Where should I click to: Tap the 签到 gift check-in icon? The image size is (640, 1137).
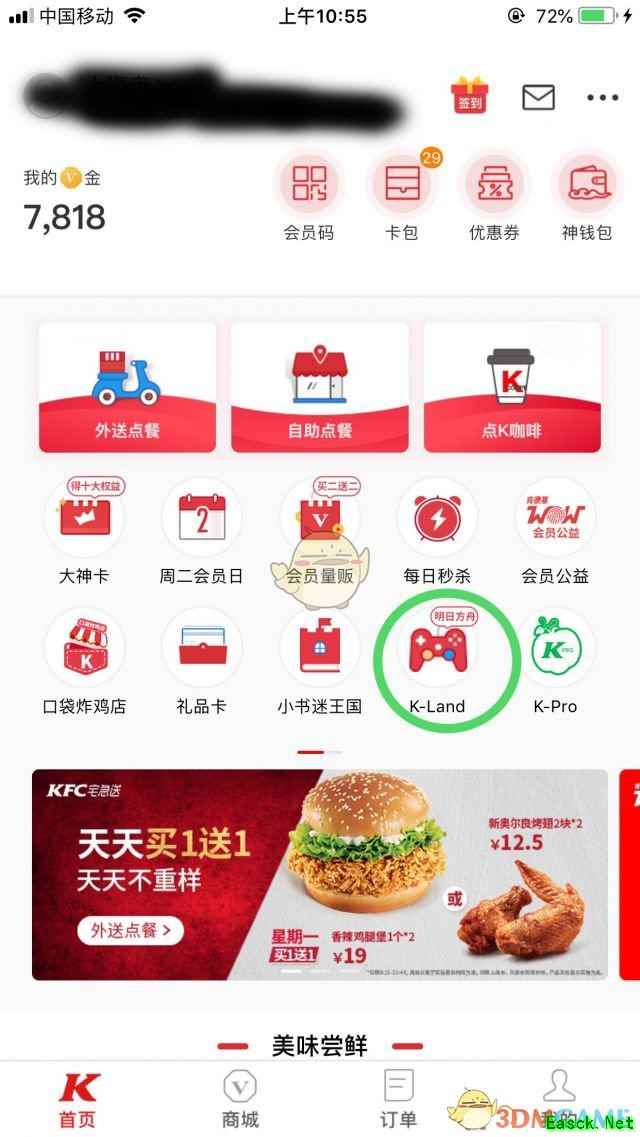click(469, 96)
